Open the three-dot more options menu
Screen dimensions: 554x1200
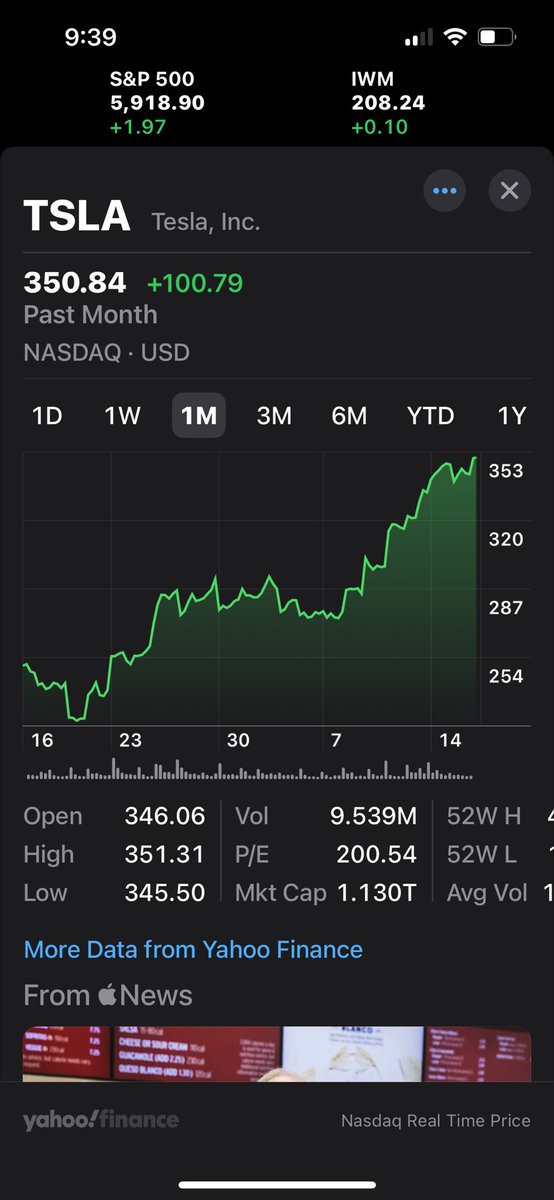[x=444, y=190]
